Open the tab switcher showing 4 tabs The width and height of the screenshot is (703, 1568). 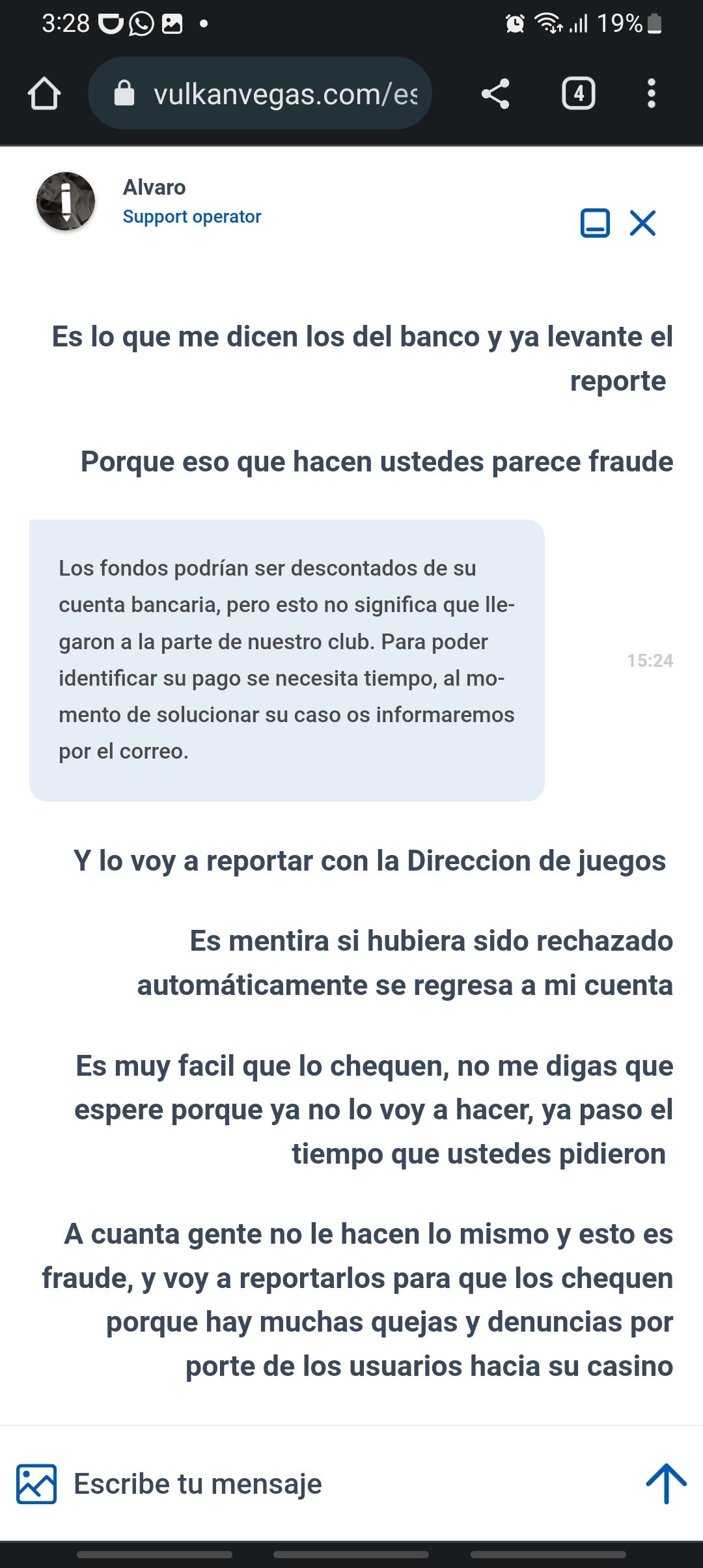tap(578, 93)
